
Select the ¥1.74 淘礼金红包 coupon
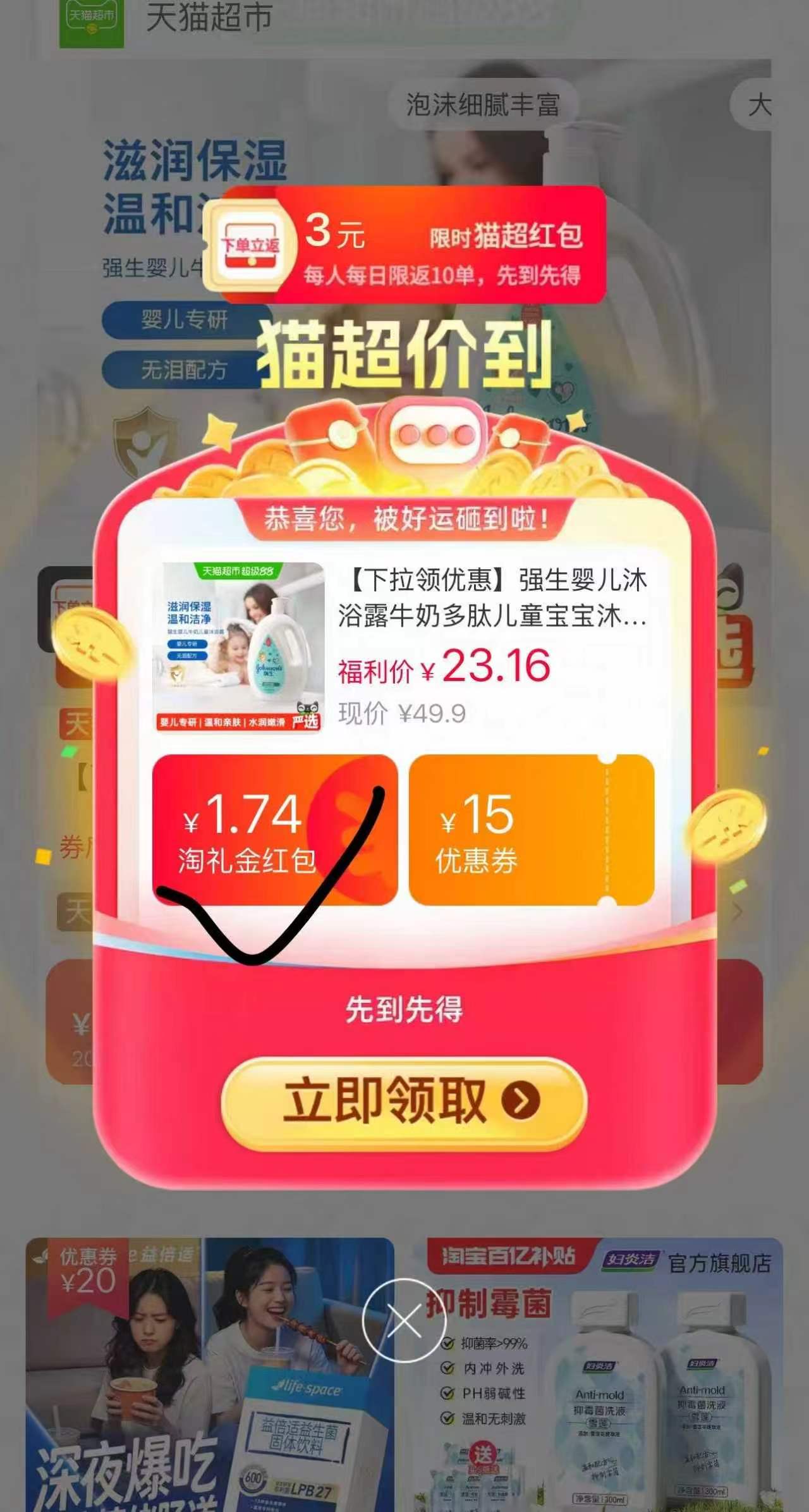point(275,830)
